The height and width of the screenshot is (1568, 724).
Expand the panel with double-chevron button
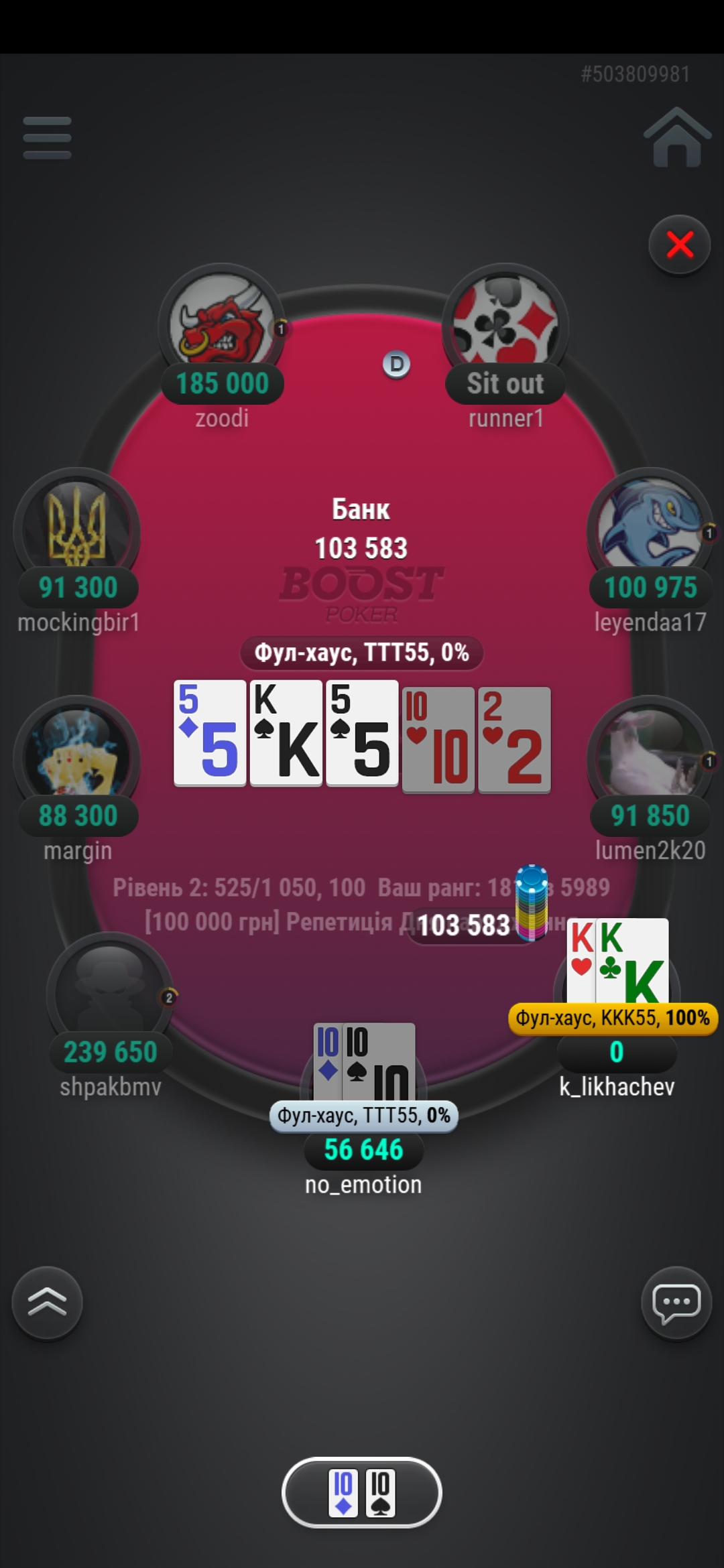[47, 1303]
